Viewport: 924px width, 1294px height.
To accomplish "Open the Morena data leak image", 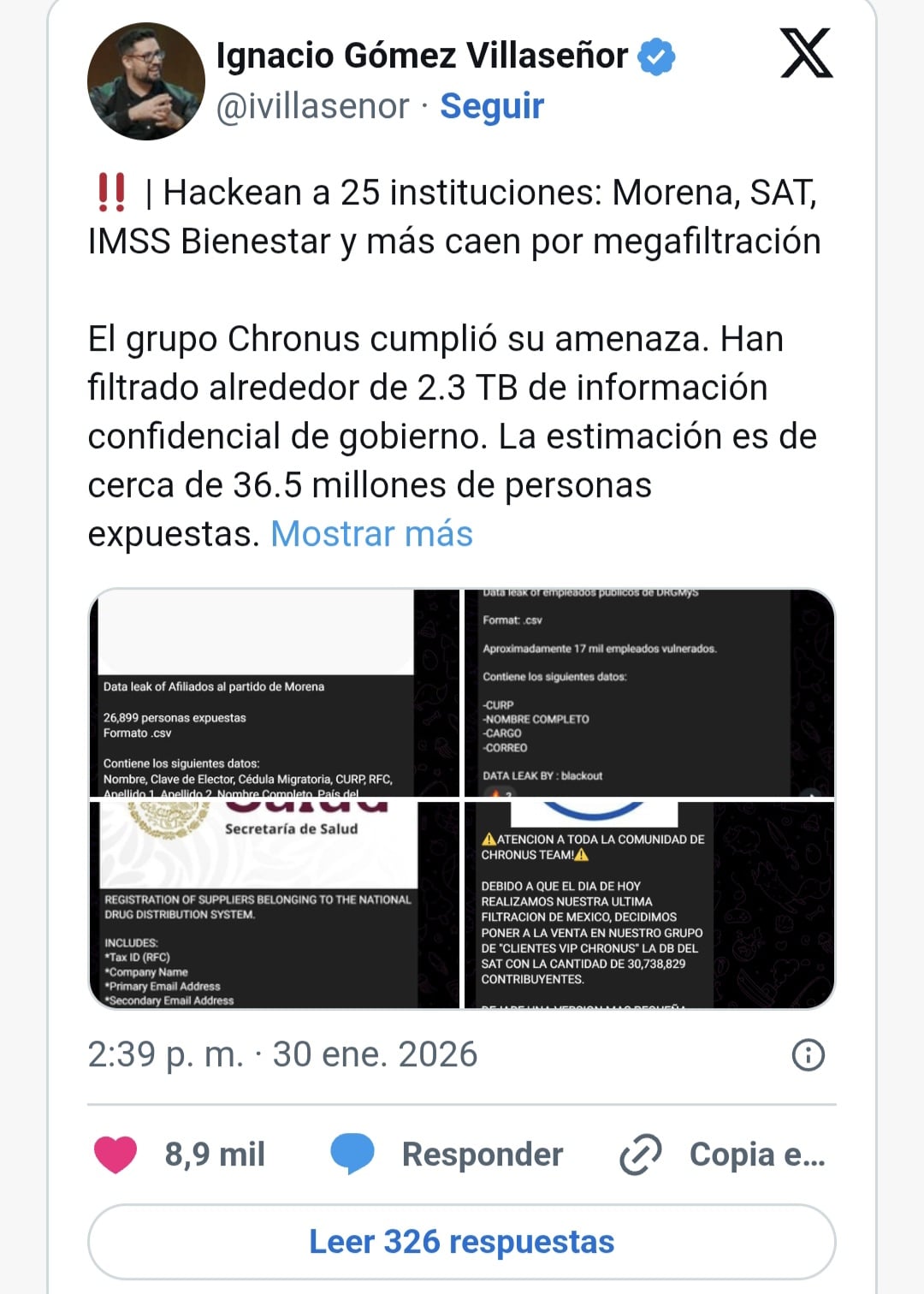I will 274,693.
